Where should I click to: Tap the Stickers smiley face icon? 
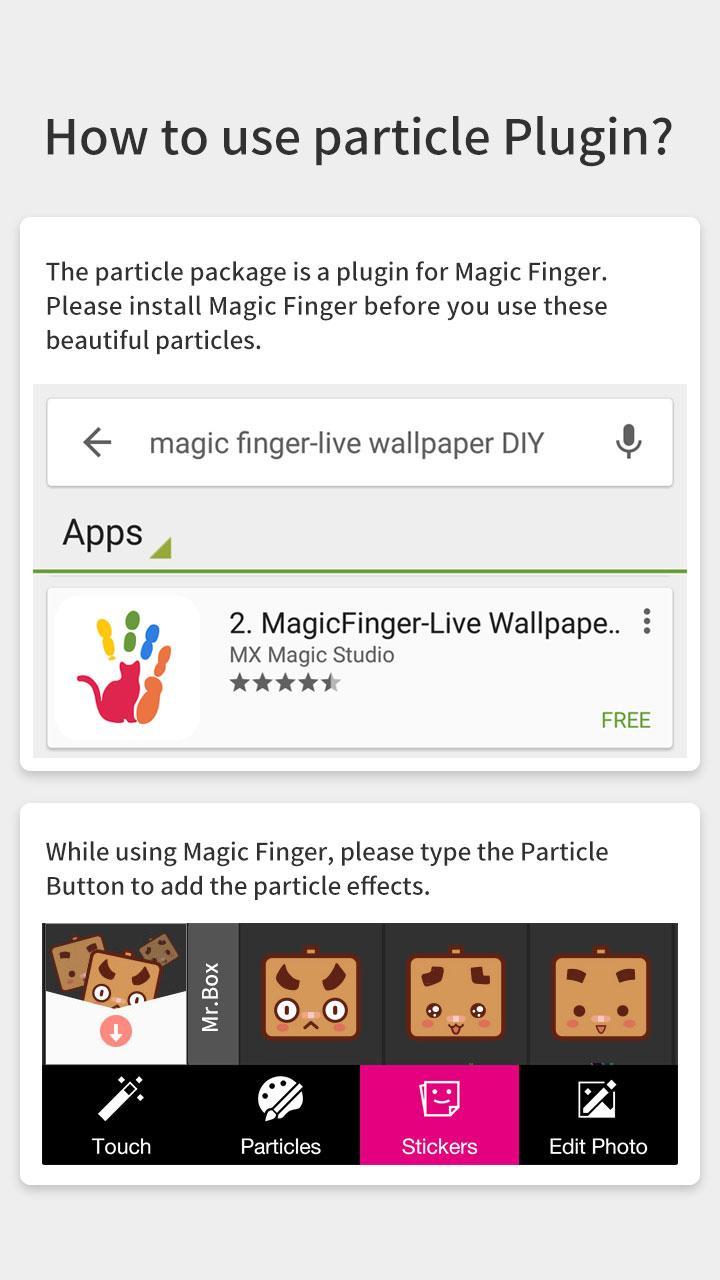(440, 1097)
